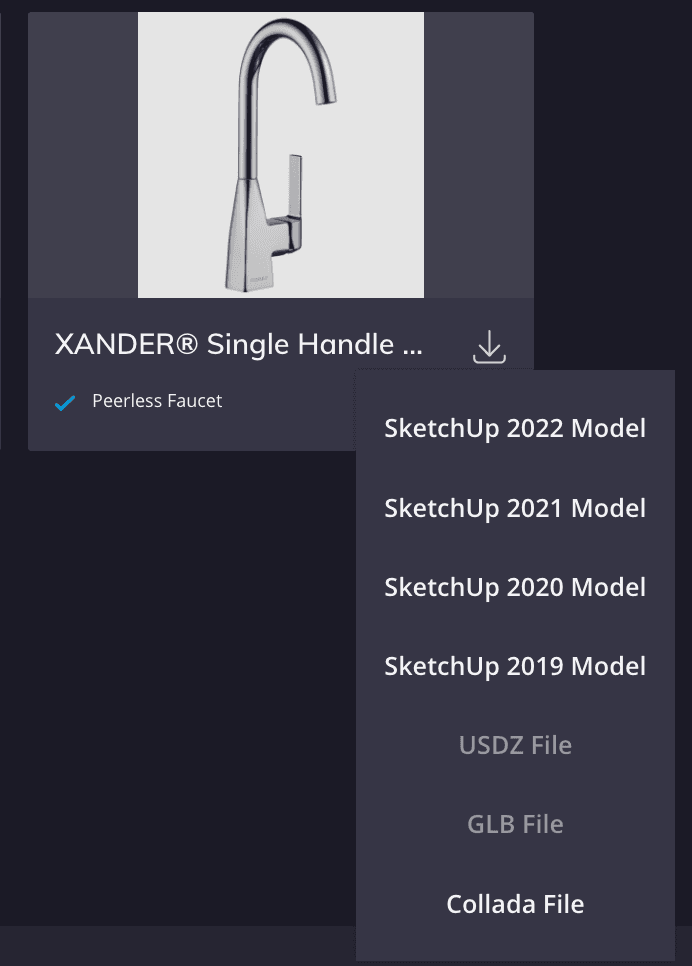This screenshot has width=692, height=966.
Task: Pick SketchUp 2020 Model from the list
Action: pyautogui.click(x=515, y=587)
